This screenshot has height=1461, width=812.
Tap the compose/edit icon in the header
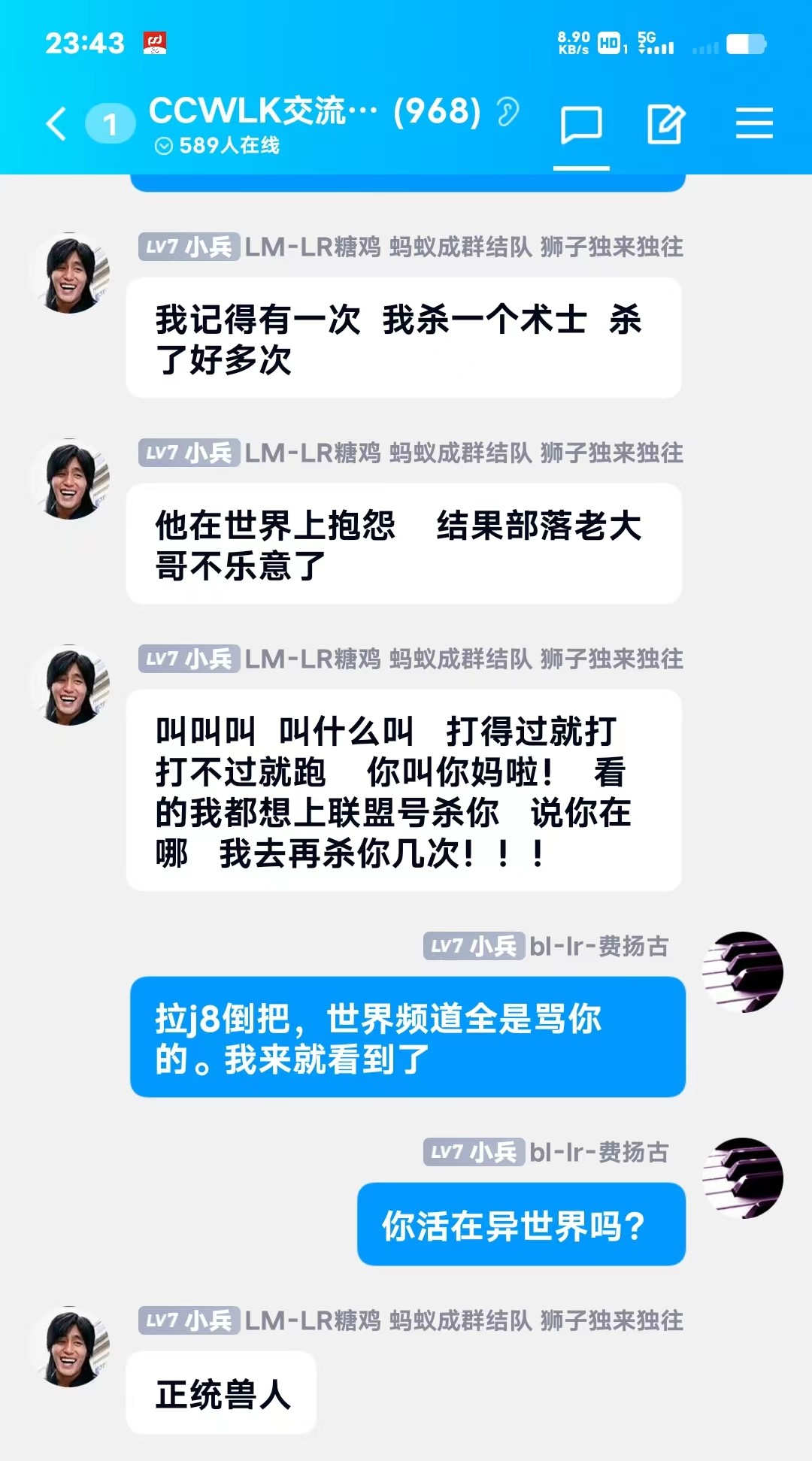pos(665,123)
